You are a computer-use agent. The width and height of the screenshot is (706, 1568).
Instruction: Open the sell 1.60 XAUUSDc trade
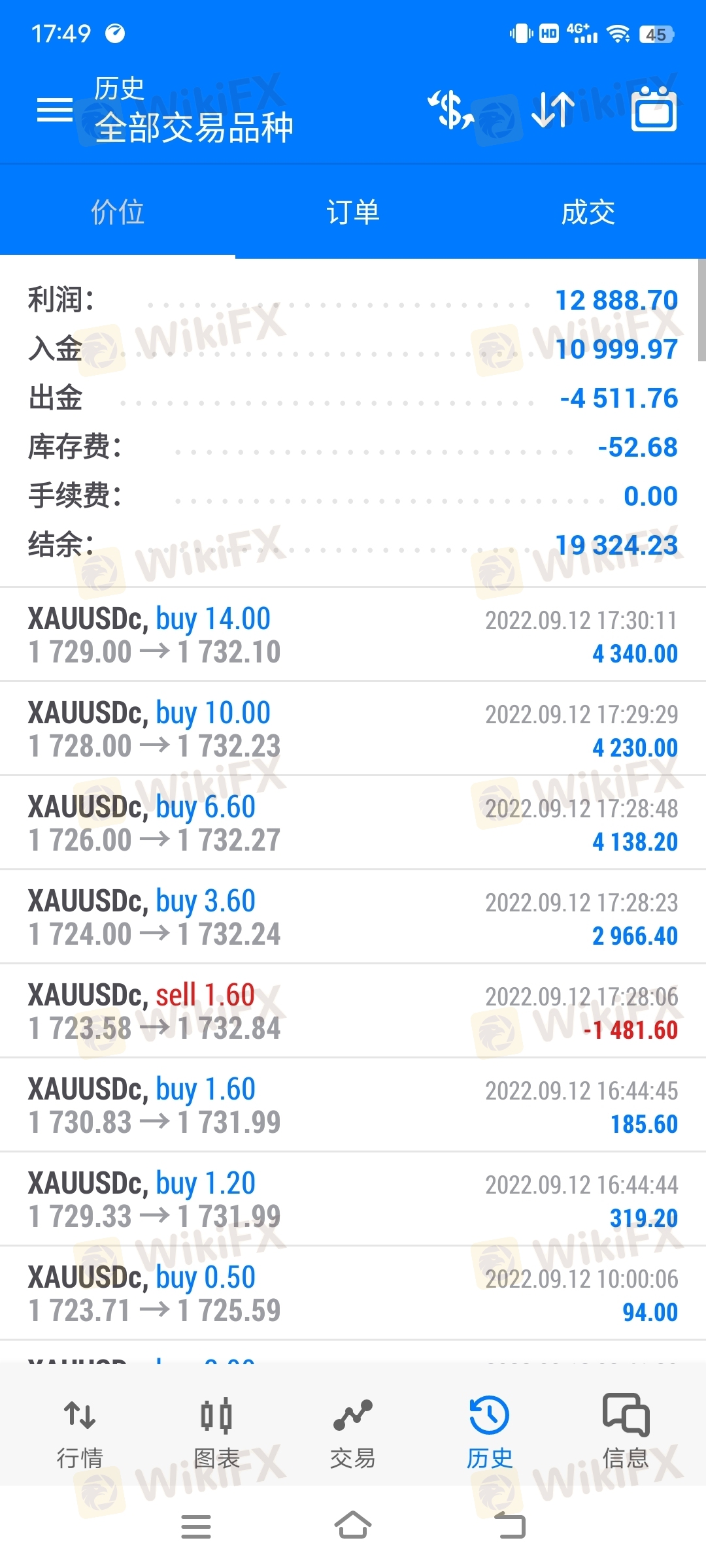(353, 1011)
